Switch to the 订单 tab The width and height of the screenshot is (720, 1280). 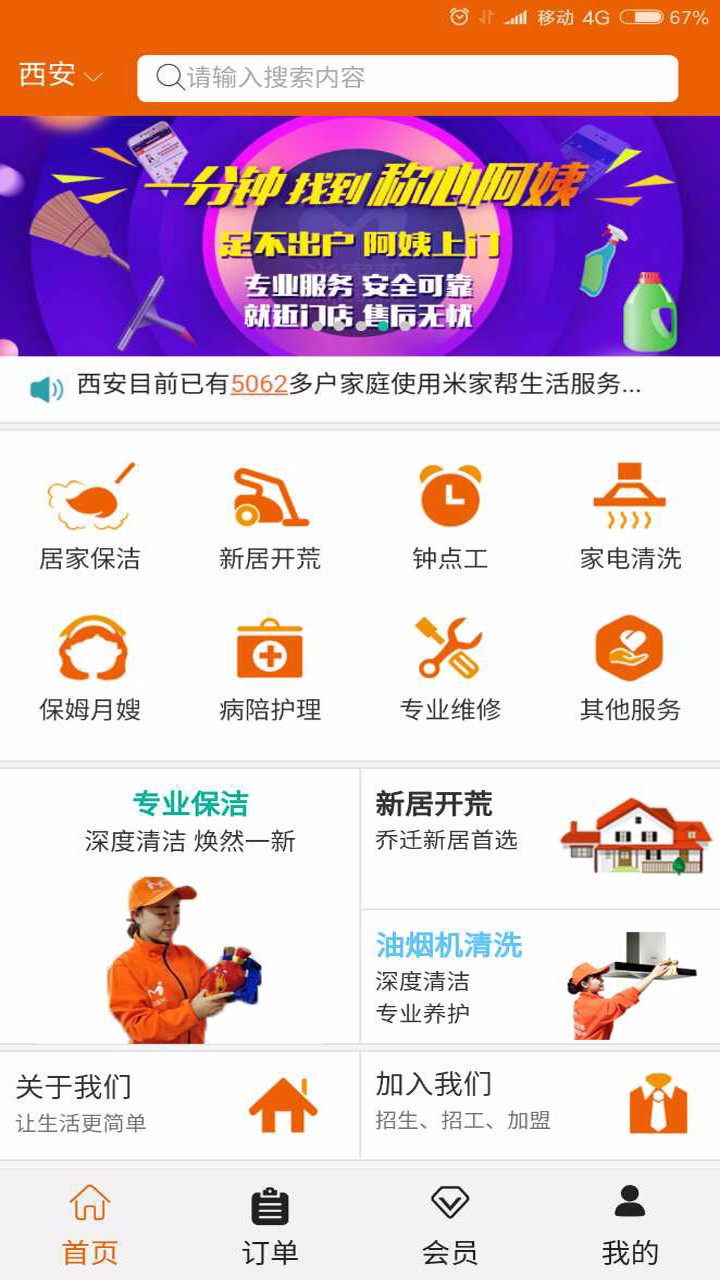click(x=270, y=1225)
